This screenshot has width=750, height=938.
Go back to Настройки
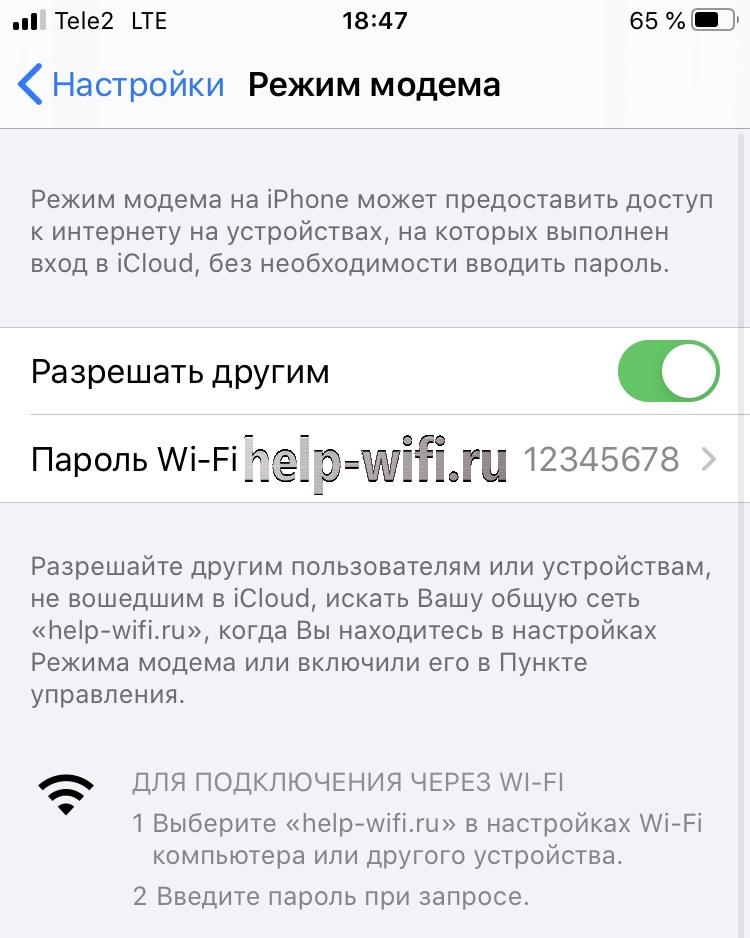coord(122,85)
